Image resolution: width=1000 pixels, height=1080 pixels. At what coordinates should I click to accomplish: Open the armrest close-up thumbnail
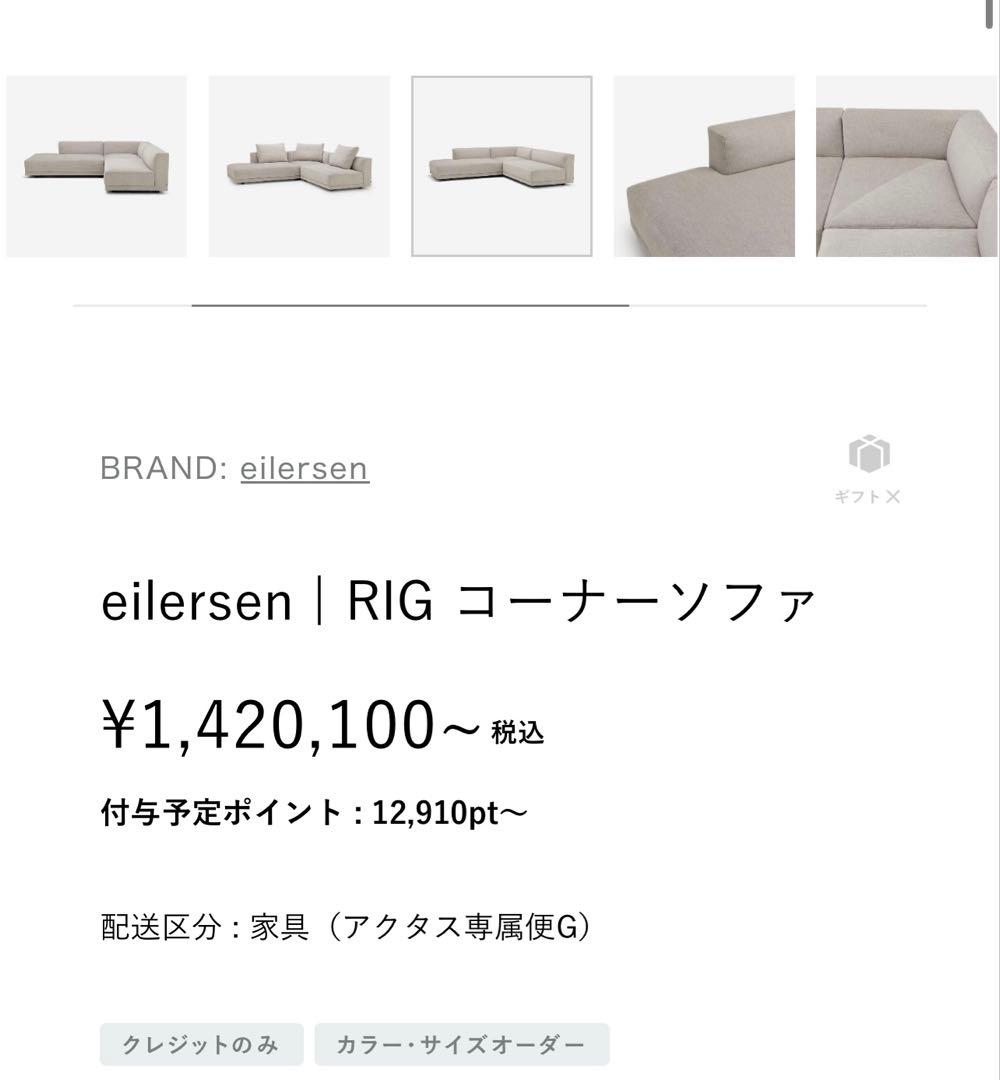click(703, 167)
